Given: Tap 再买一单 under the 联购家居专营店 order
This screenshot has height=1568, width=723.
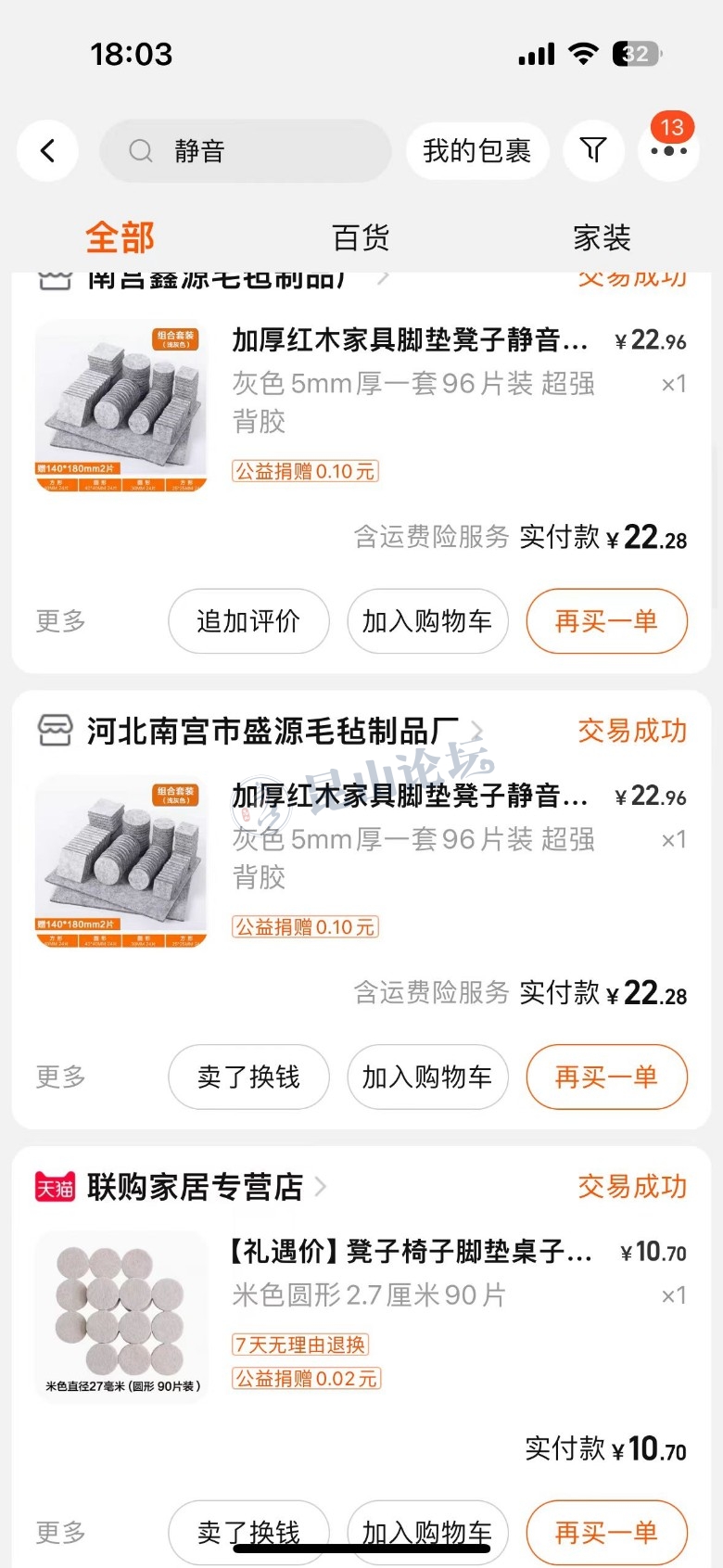Looking at the screenshot, I should point(606,1532).
